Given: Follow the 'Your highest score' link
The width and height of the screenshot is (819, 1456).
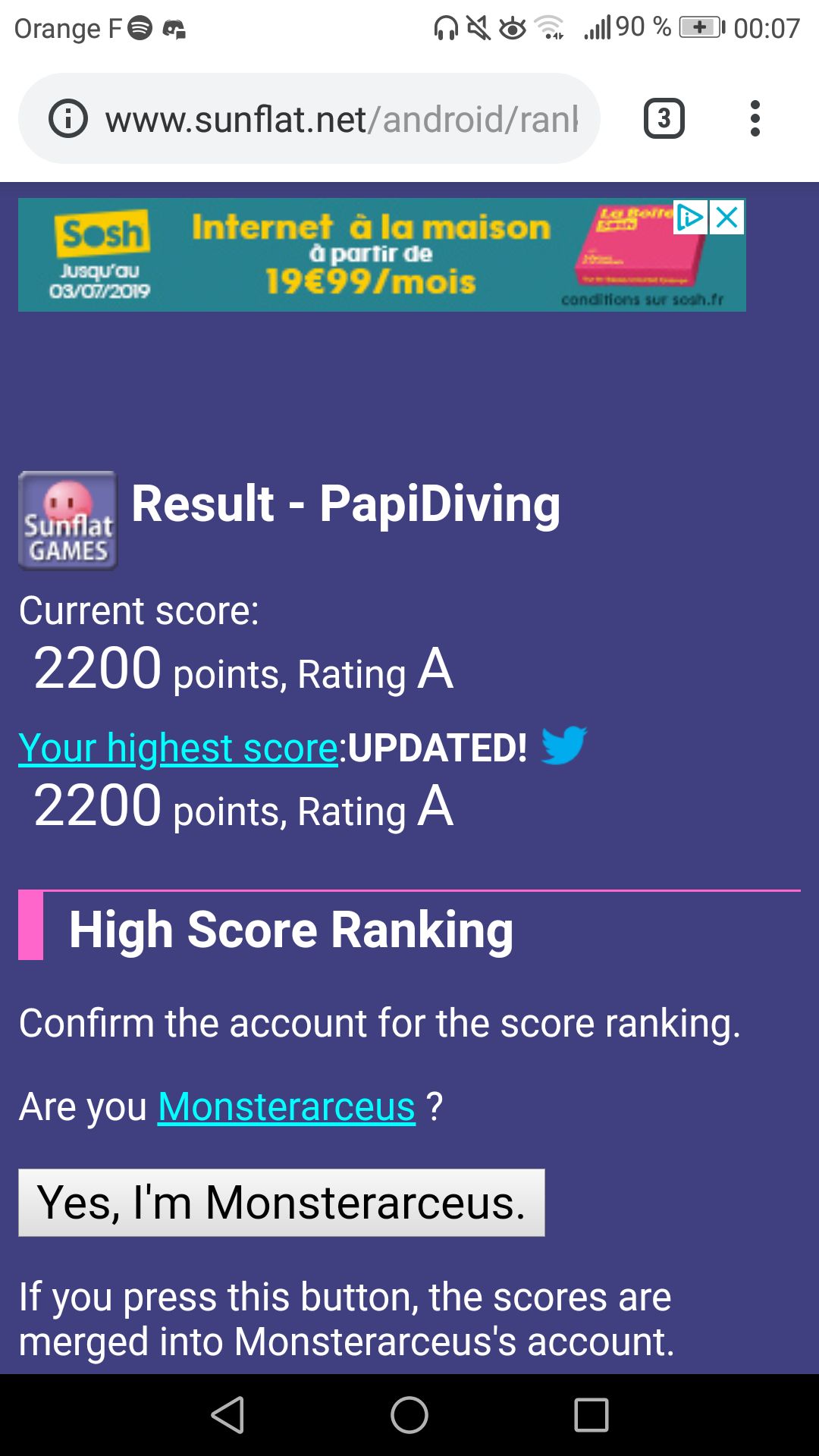Looking at the screenshot, I should click(x=178, y=748).
